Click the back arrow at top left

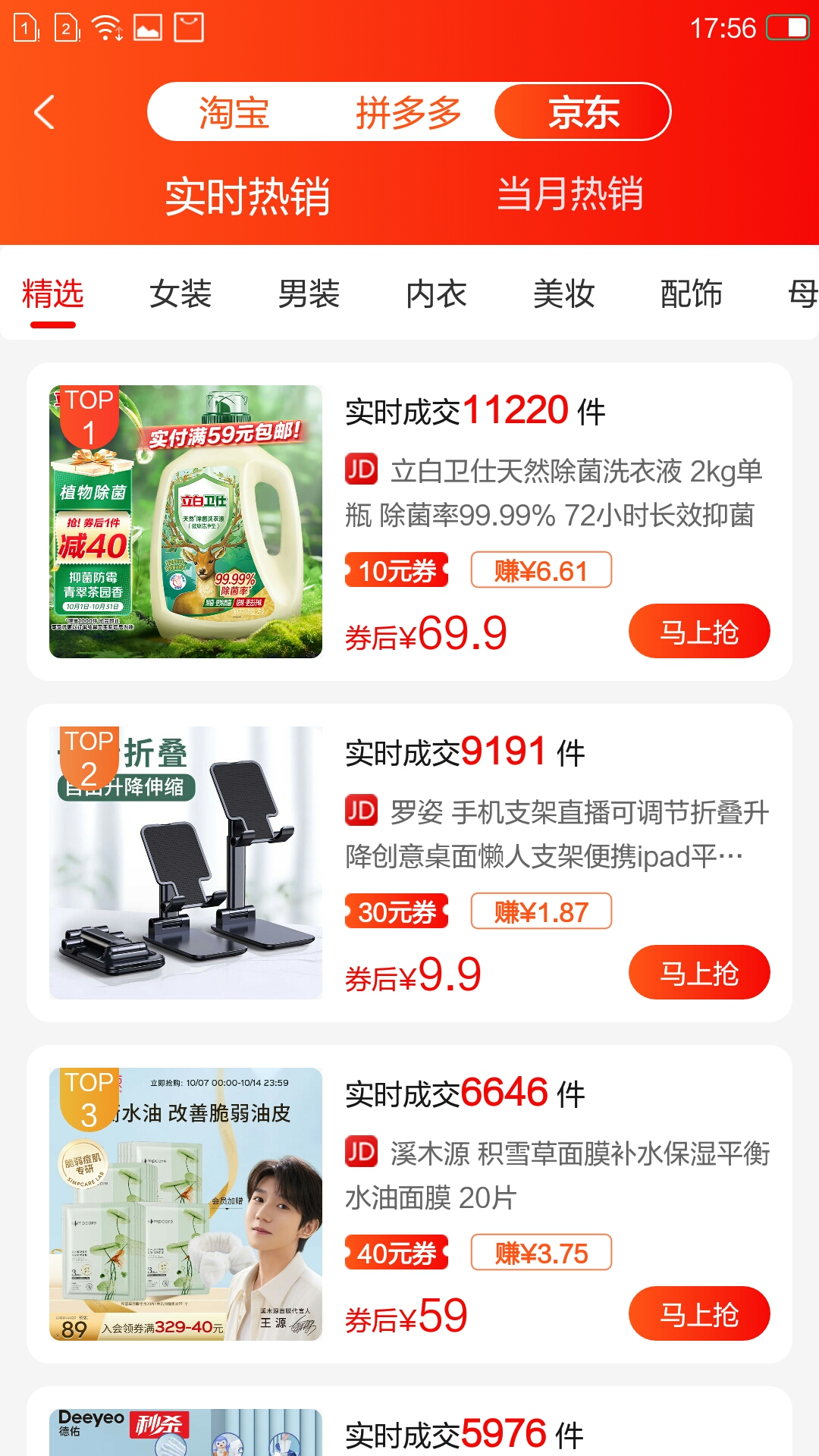pos(43,111)
